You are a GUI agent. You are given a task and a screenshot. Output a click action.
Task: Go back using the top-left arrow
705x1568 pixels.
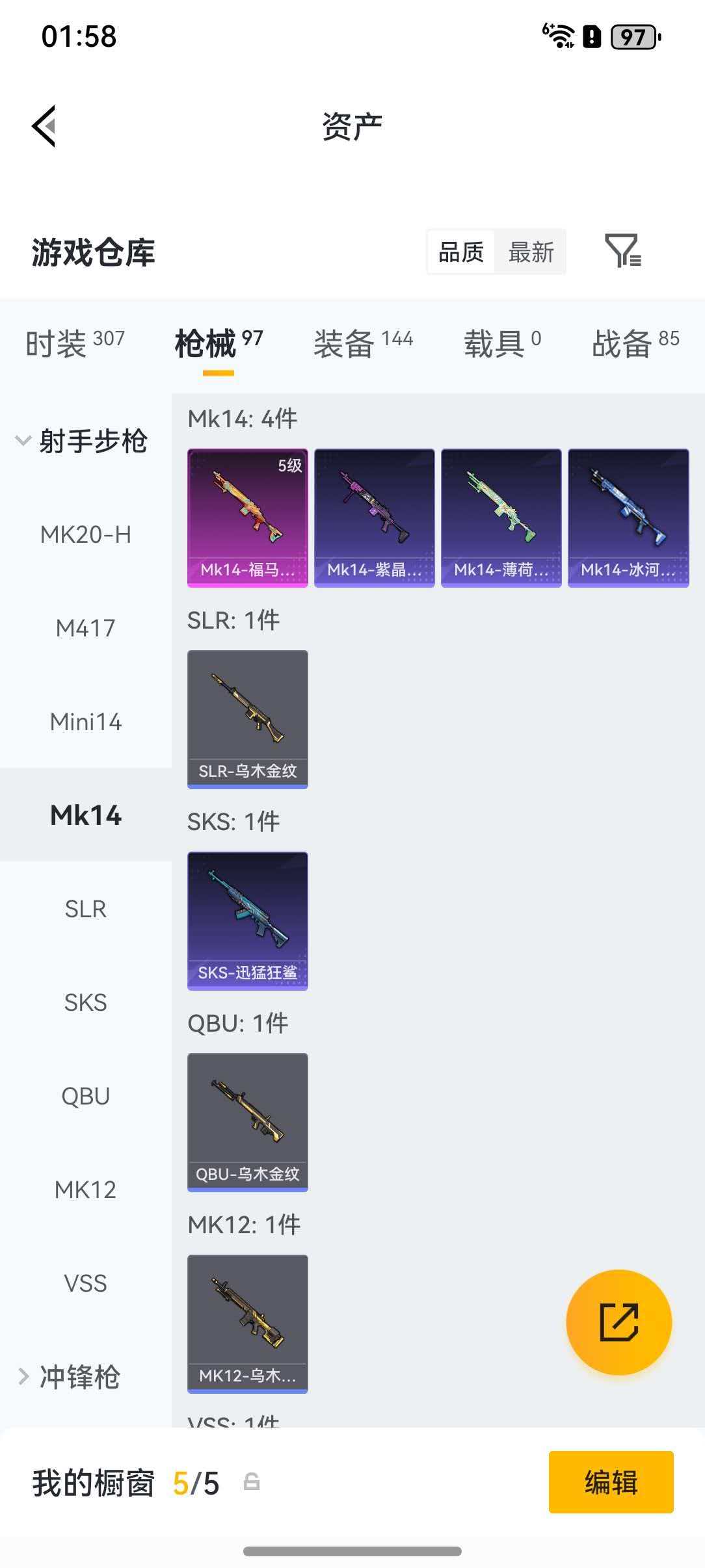point(44,126)
